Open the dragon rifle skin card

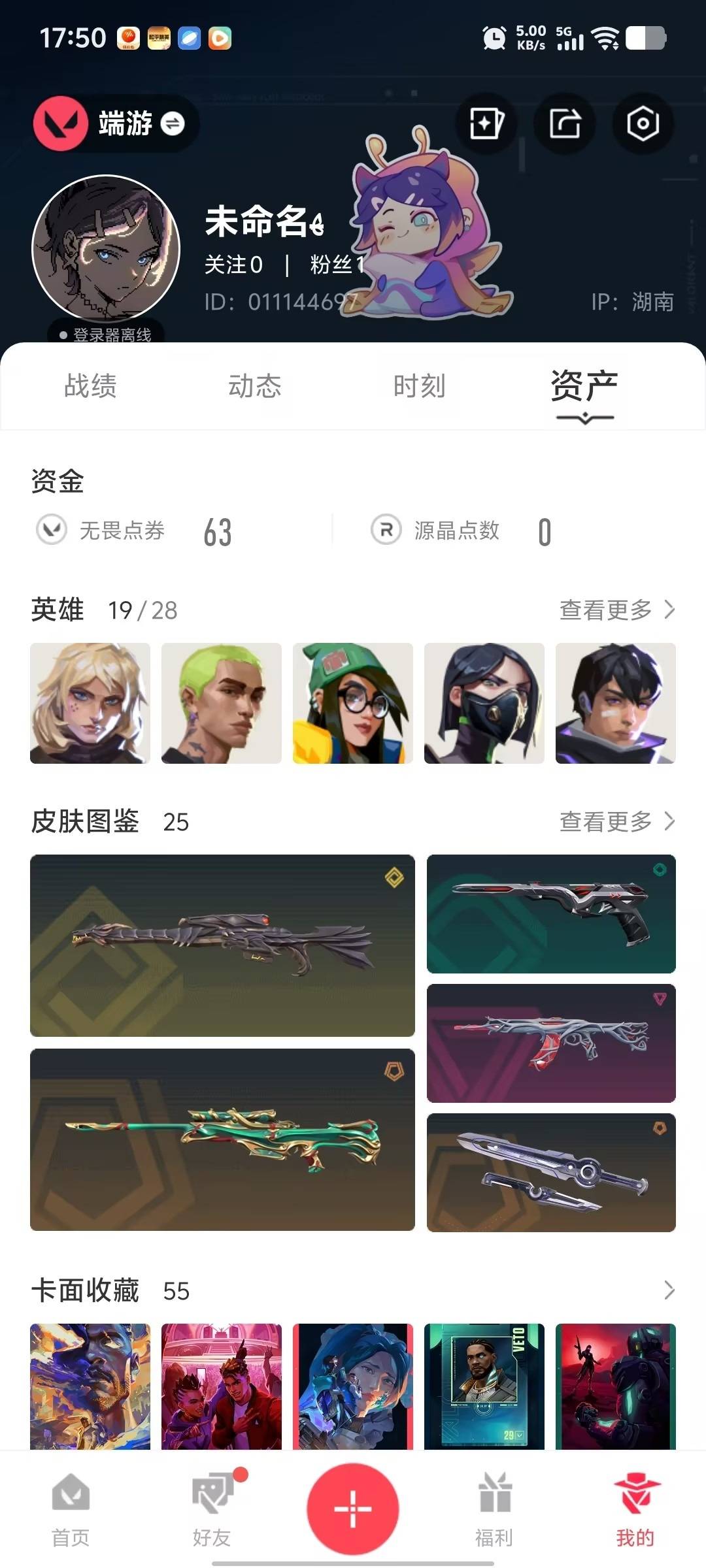point(222,945)
